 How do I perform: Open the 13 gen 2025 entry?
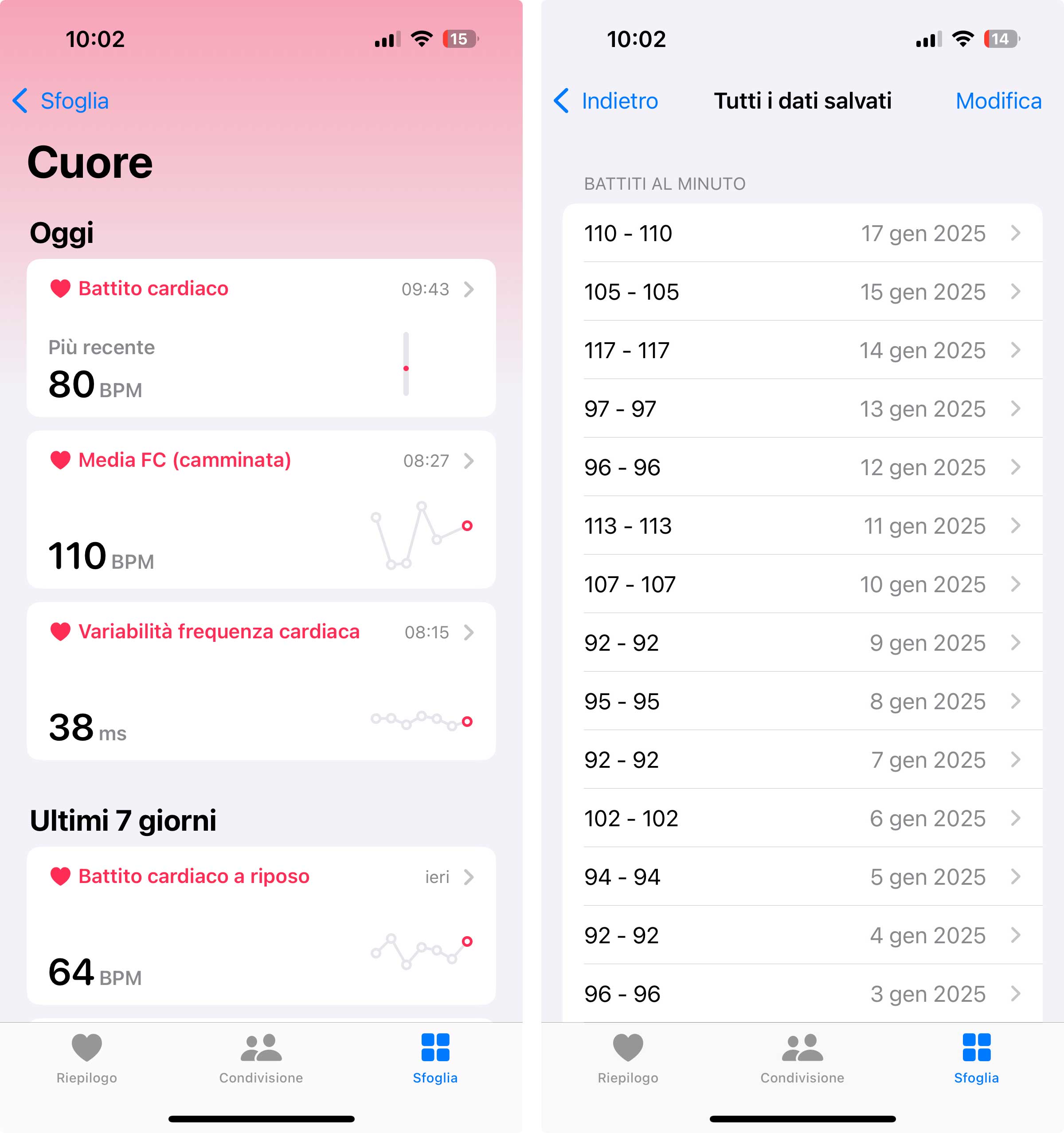(x=802, y=409)
